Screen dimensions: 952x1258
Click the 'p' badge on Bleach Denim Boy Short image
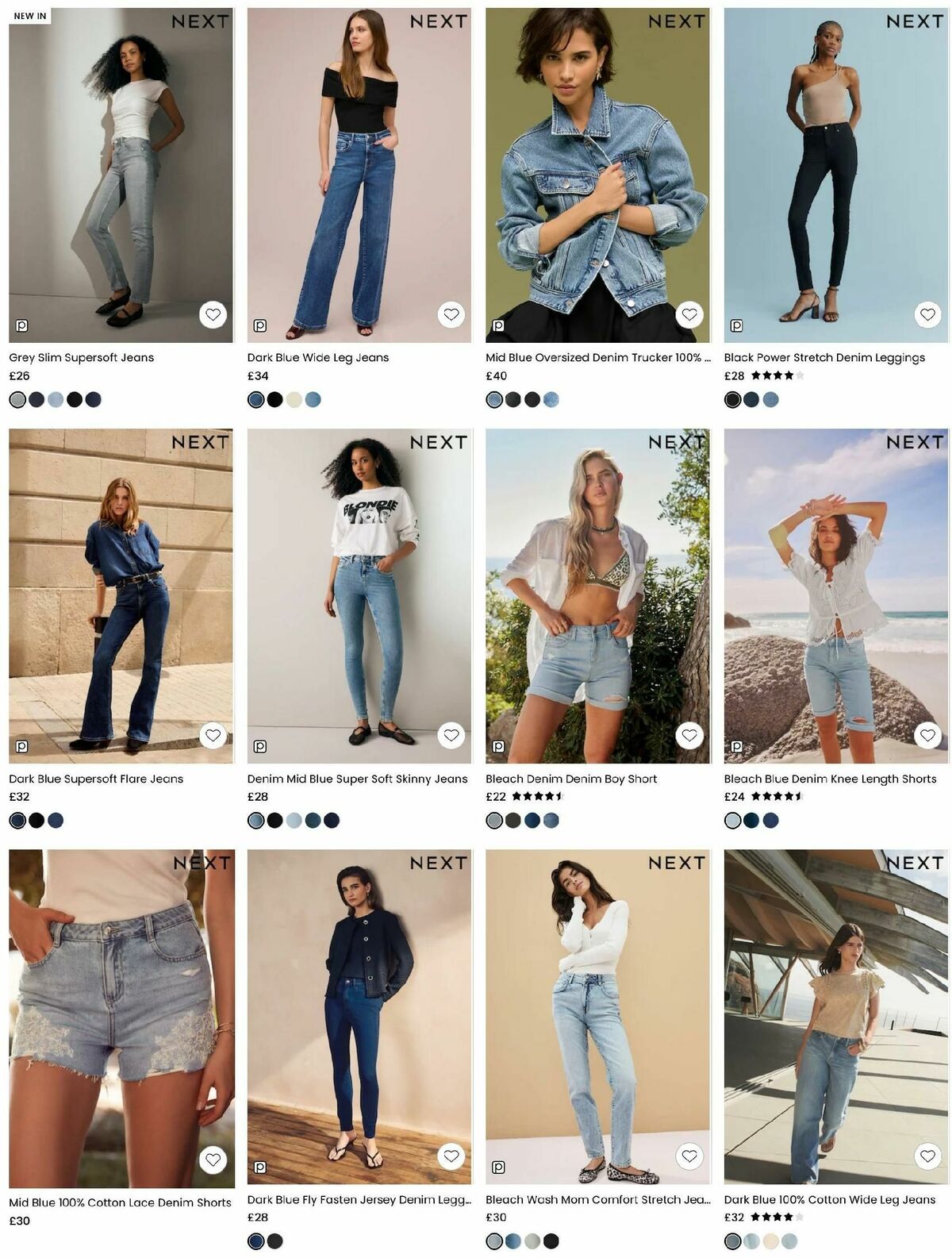point(497,744)
